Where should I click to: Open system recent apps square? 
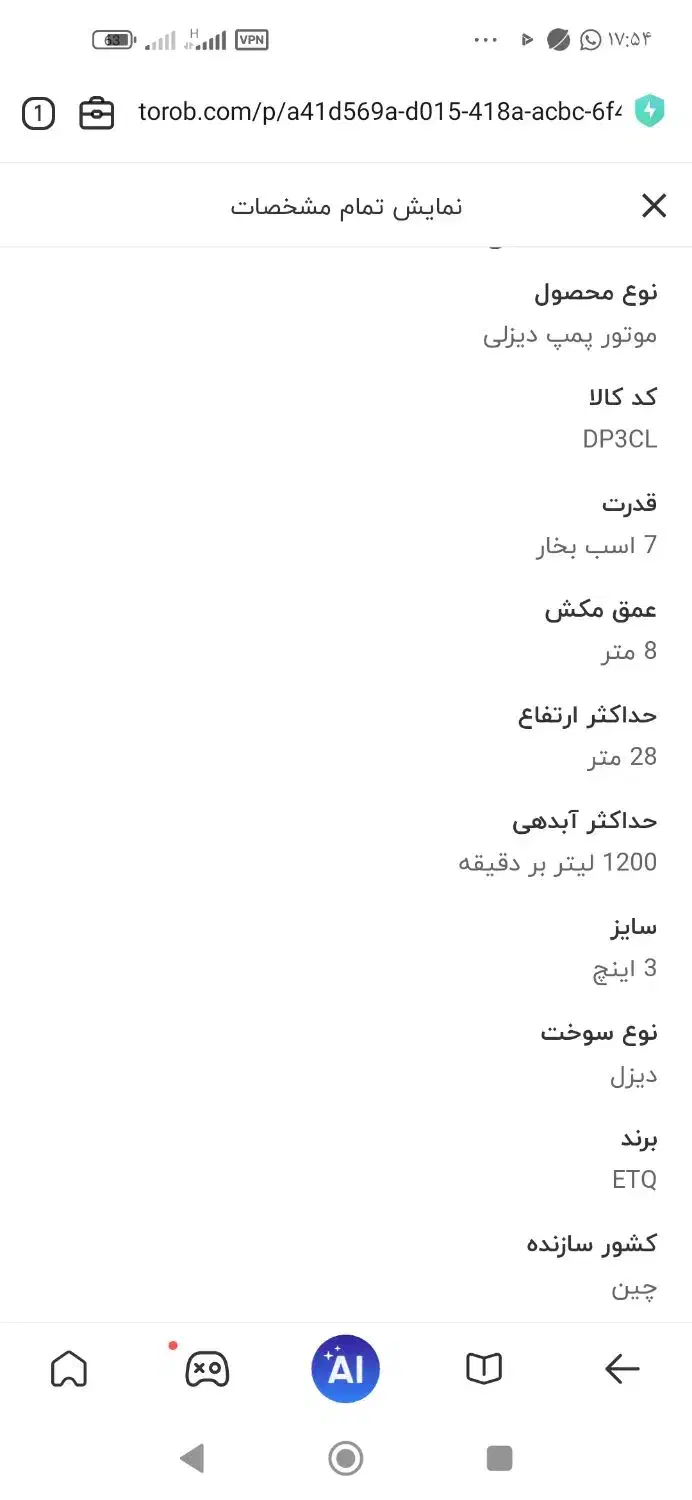(x=499, y=1458)
